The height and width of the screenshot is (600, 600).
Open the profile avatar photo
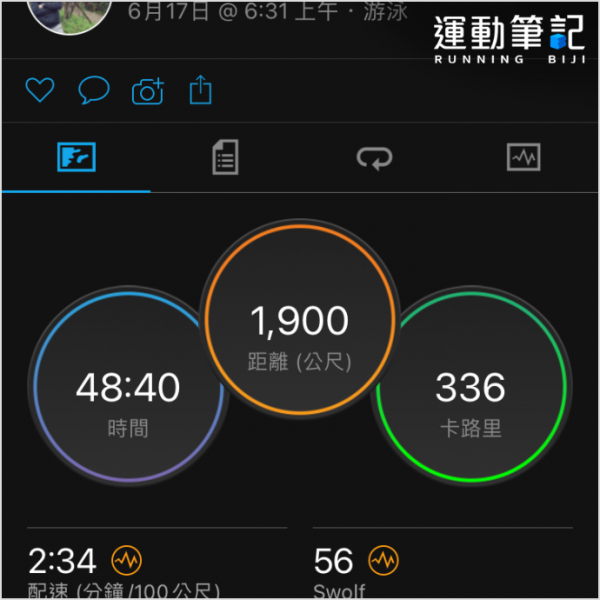(x=68, y=12)
